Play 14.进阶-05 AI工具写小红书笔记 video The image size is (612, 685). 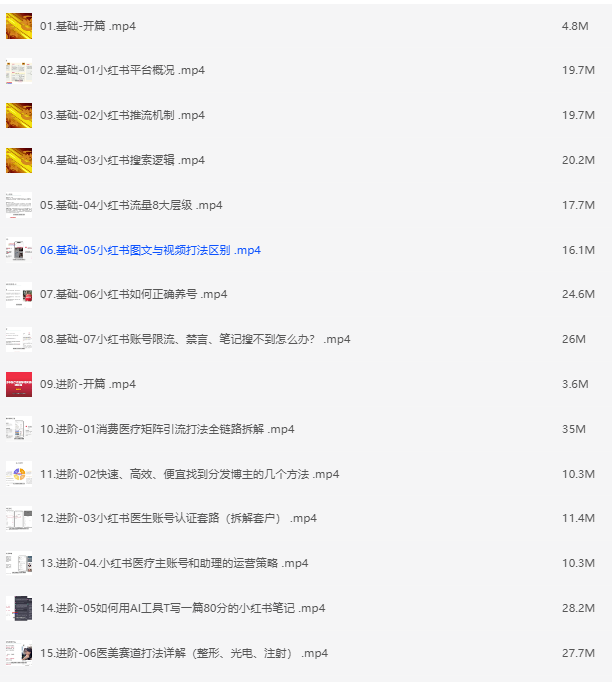[x=182, y=608]
